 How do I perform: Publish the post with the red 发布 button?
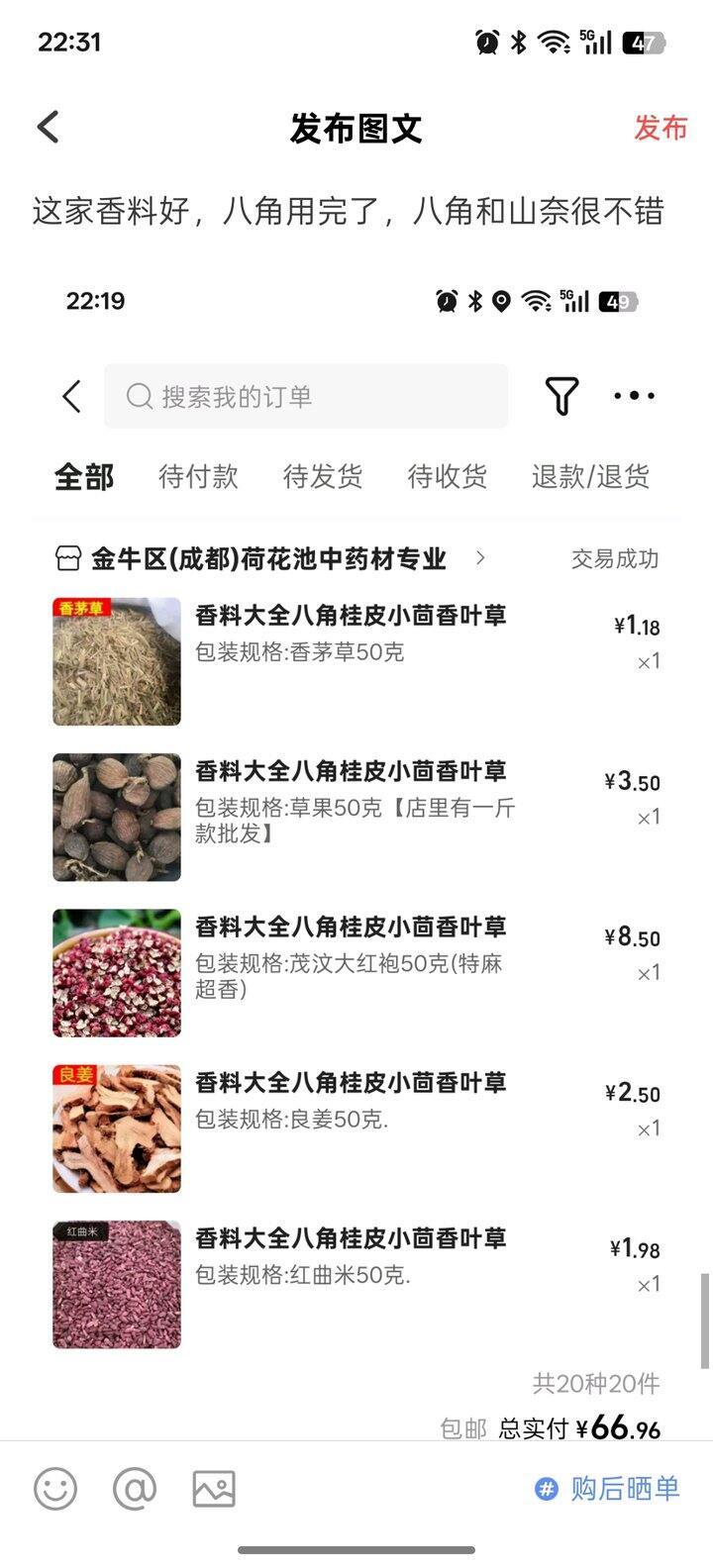tap(661, 128)
